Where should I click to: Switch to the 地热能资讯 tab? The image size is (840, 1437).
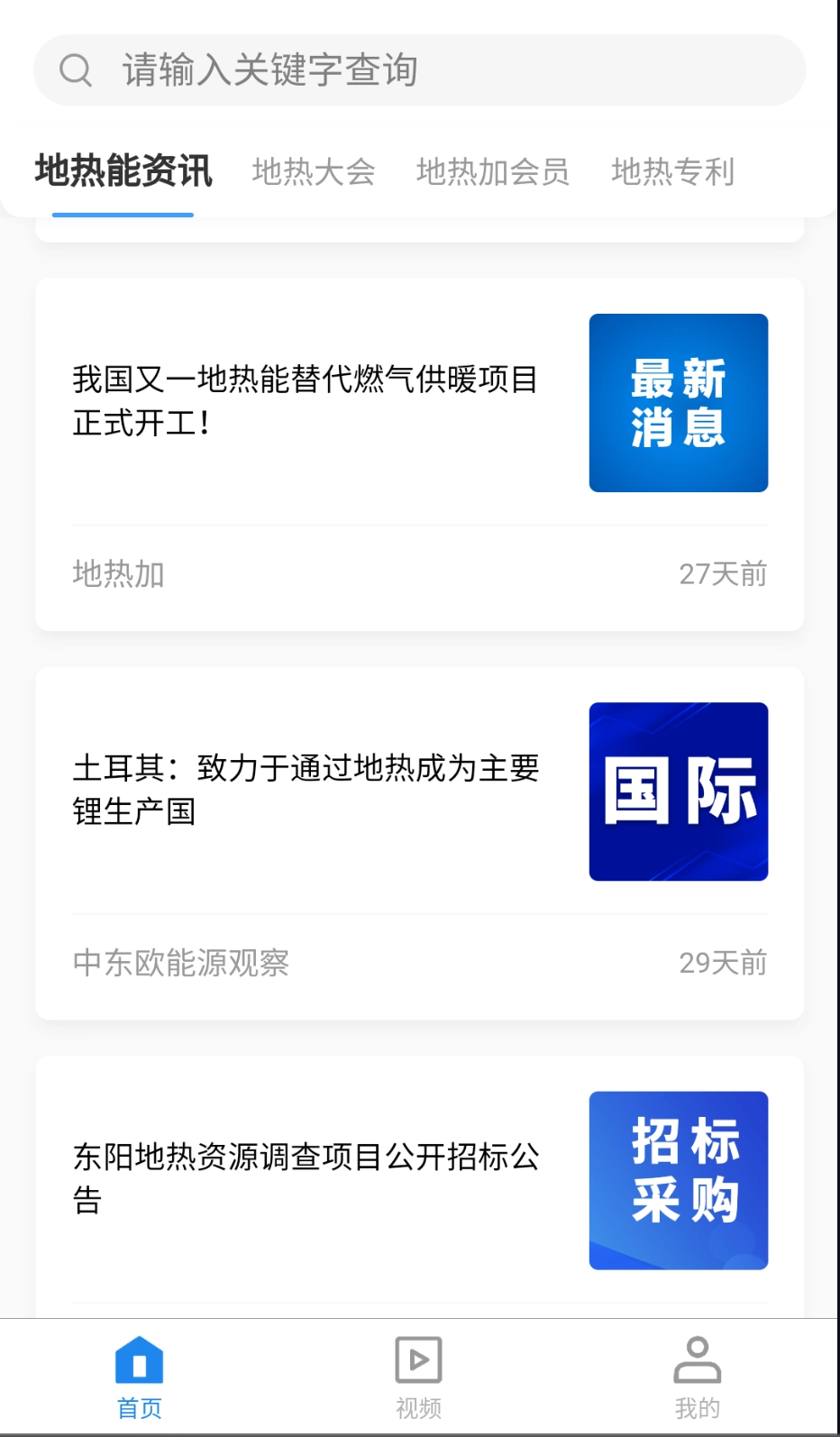coord(123,171)
